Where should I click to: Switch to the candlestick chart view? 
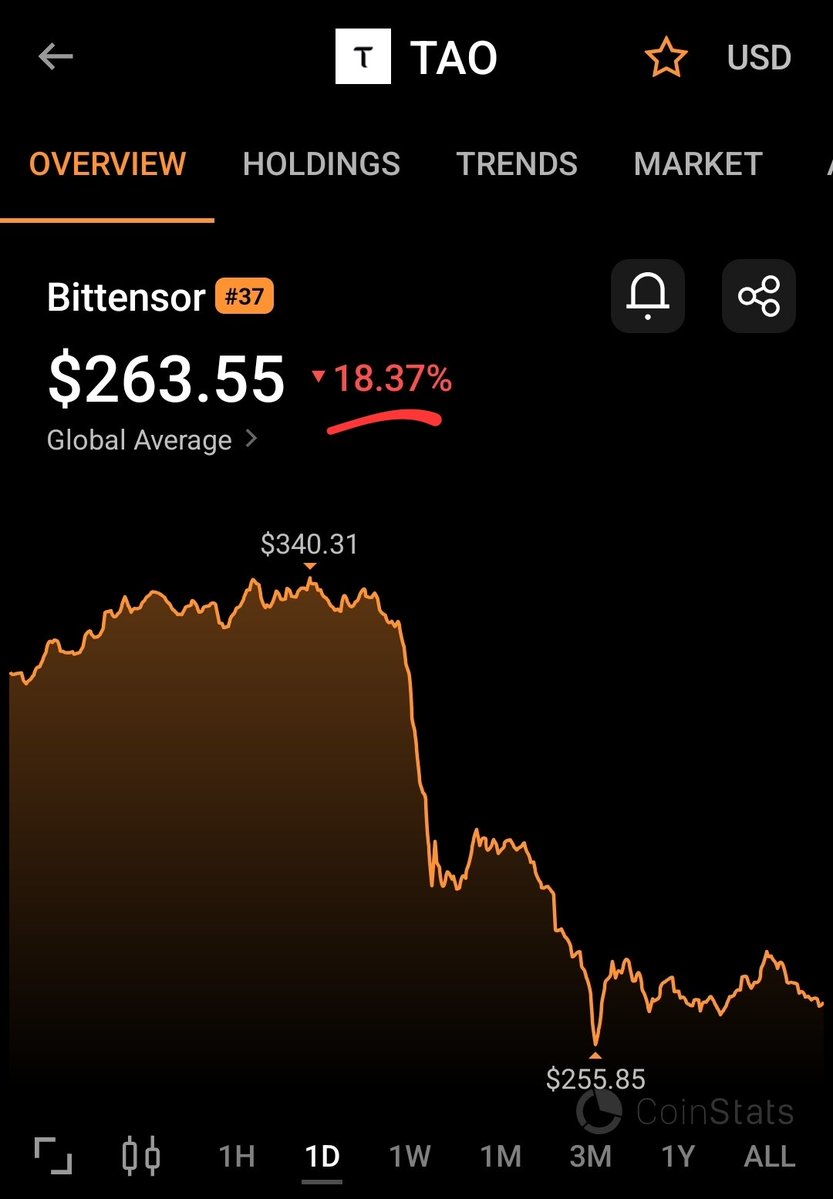pos(141,1156)
